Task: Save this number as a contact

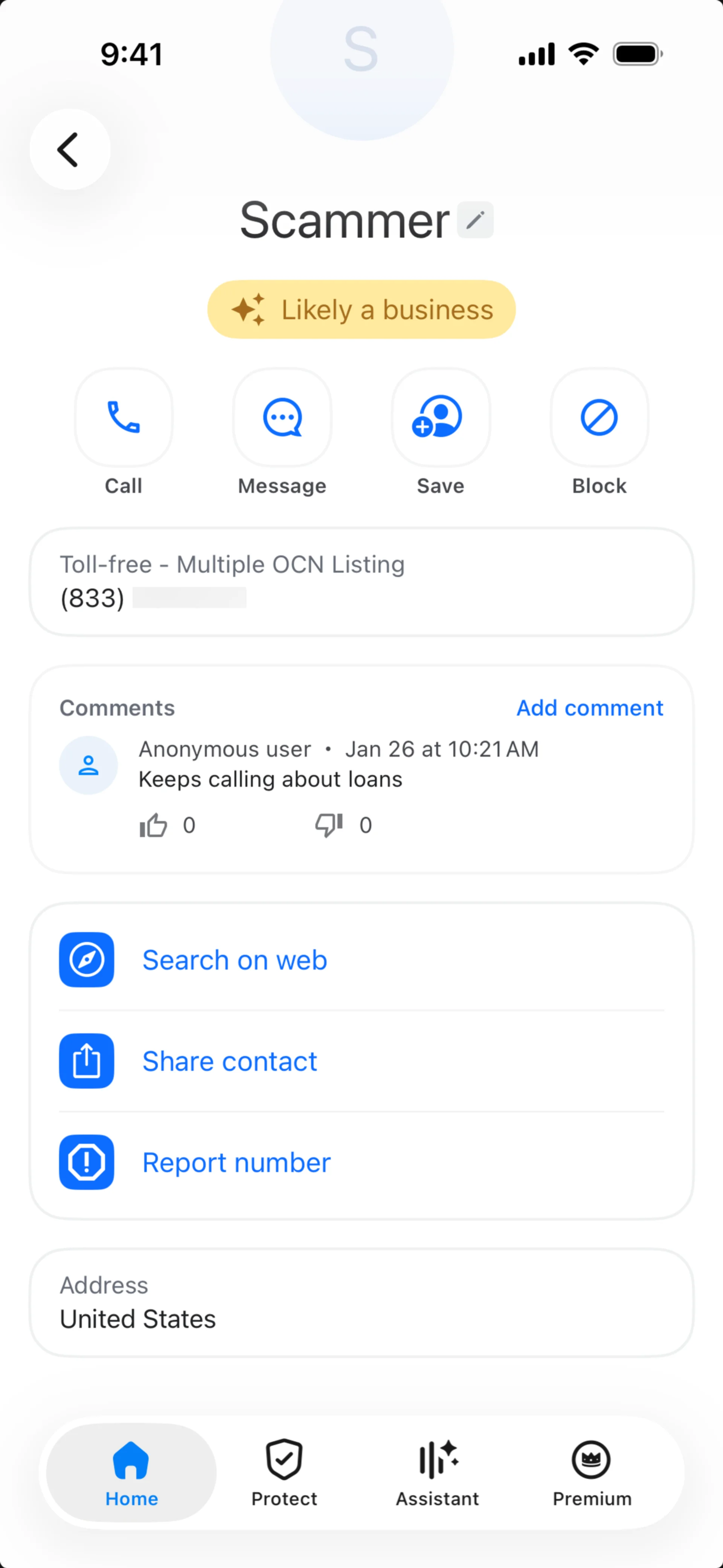Action: click(441, 417)
